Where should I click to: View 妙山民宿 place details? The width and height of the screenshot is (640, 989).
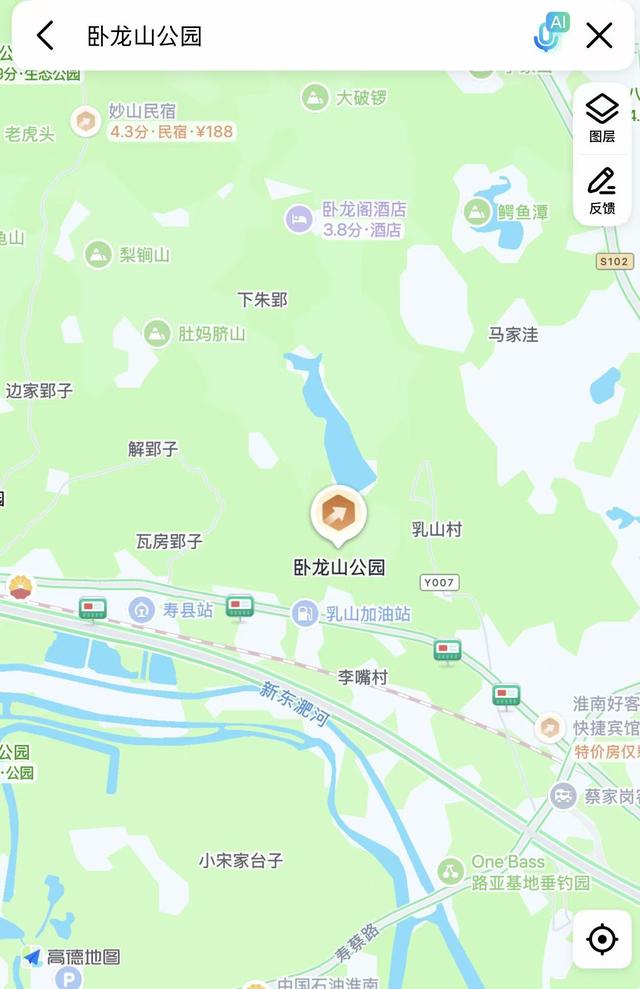86,121
